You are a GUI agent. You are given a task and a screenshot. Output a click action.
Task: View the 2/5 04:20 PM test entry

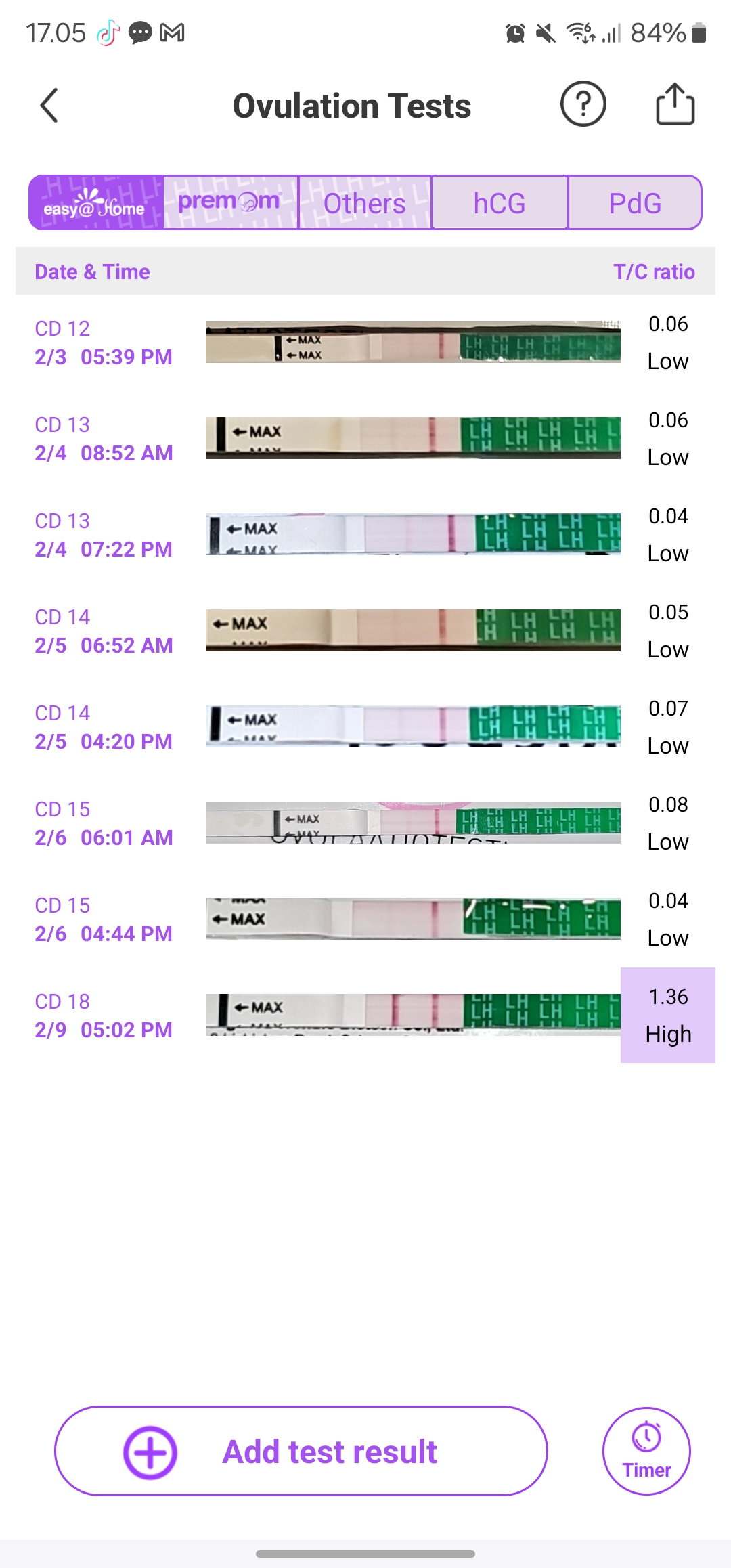point(365,727)
